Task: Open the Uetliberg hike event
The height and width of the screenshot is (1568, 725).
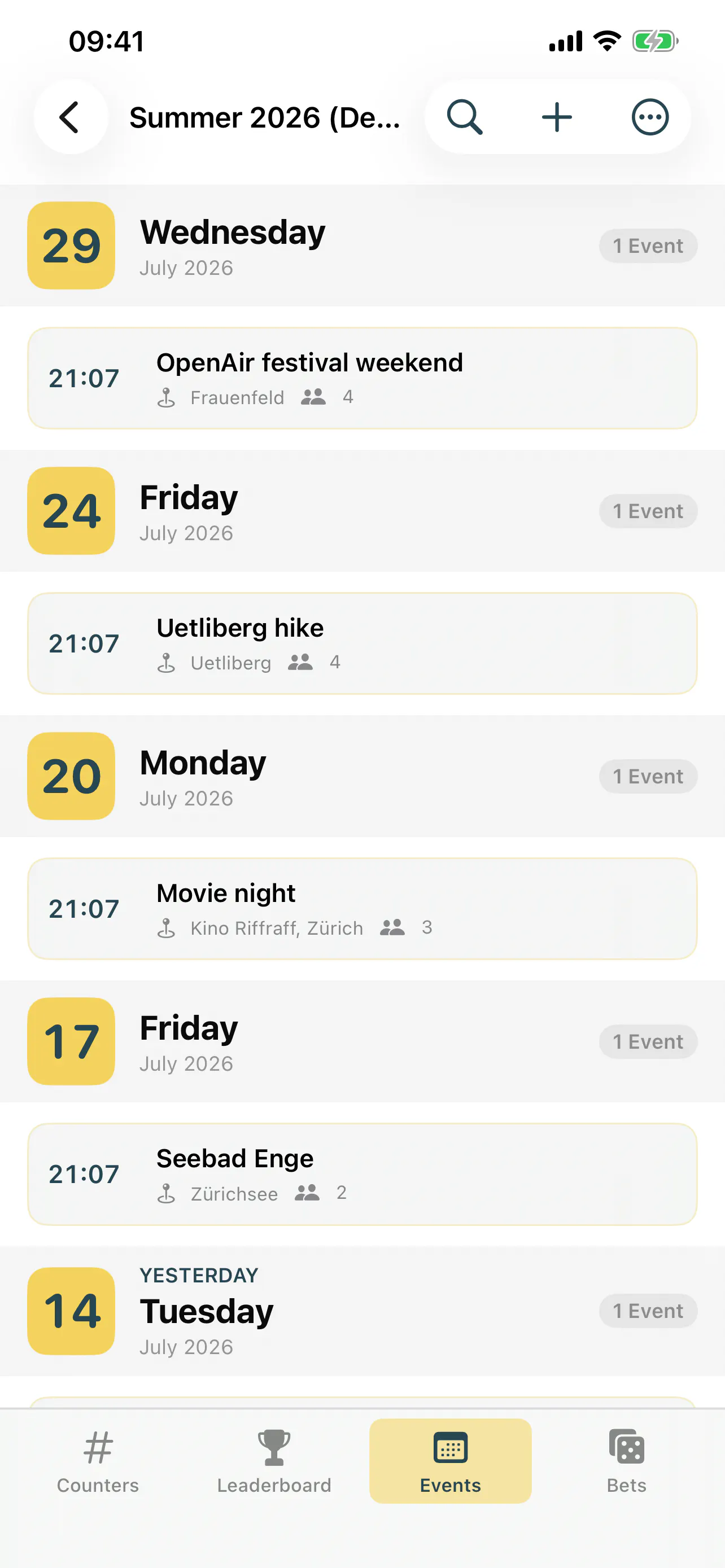Action: tap(362, 643)
